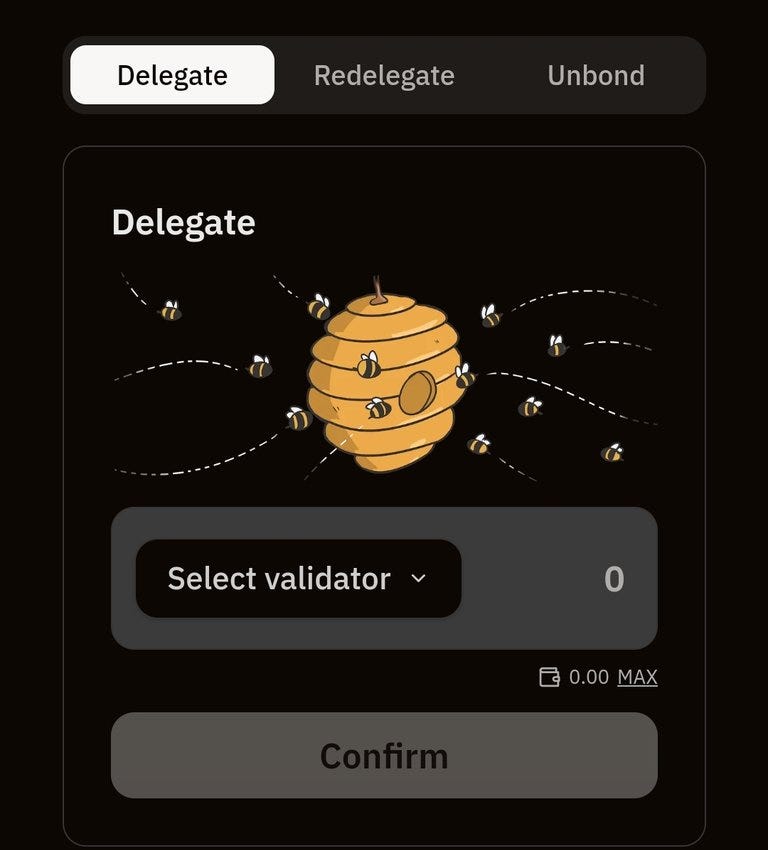768x850 pixels.
Task: Tap the MAX link
Action: pyautogui.click(x=637, y=677)
